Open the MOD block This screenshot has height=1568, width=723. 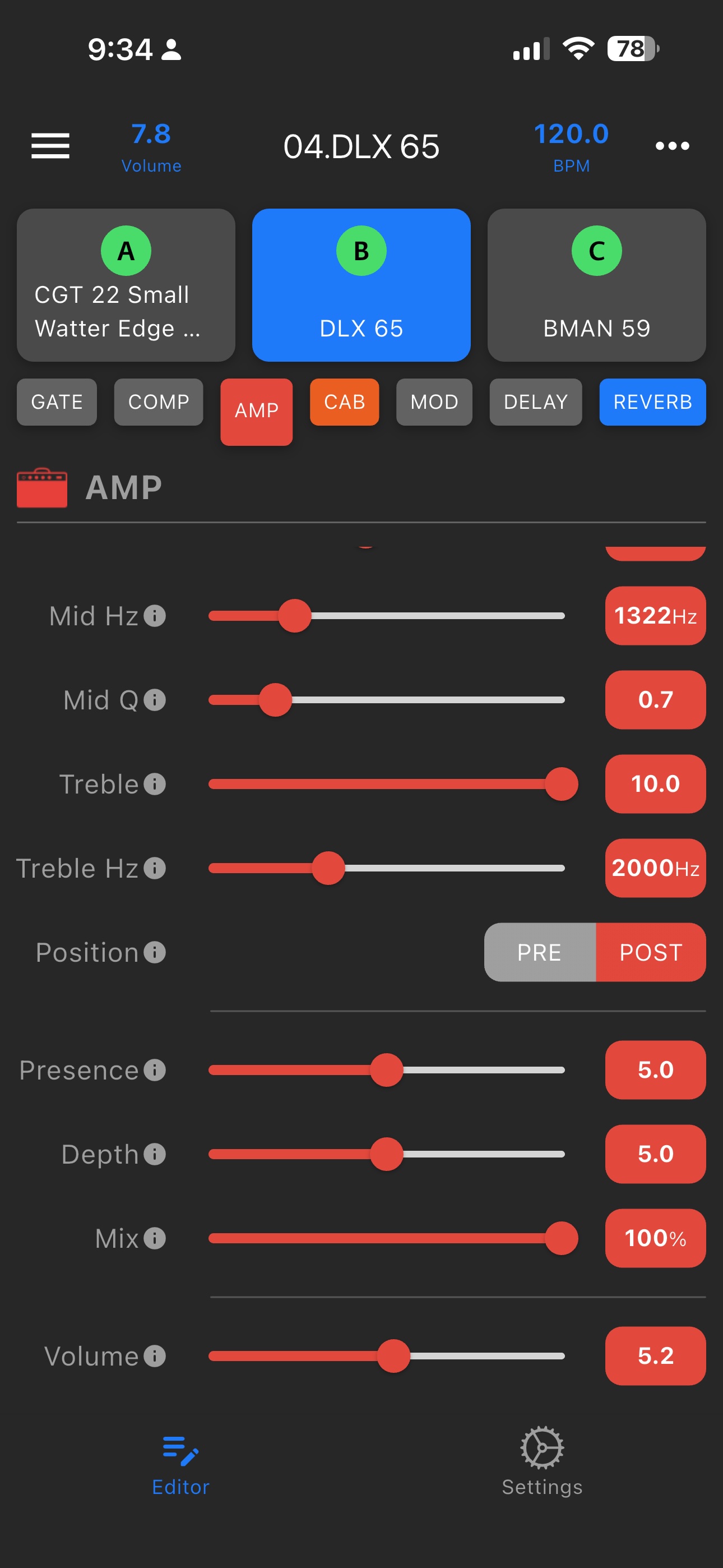click(434, 402)
